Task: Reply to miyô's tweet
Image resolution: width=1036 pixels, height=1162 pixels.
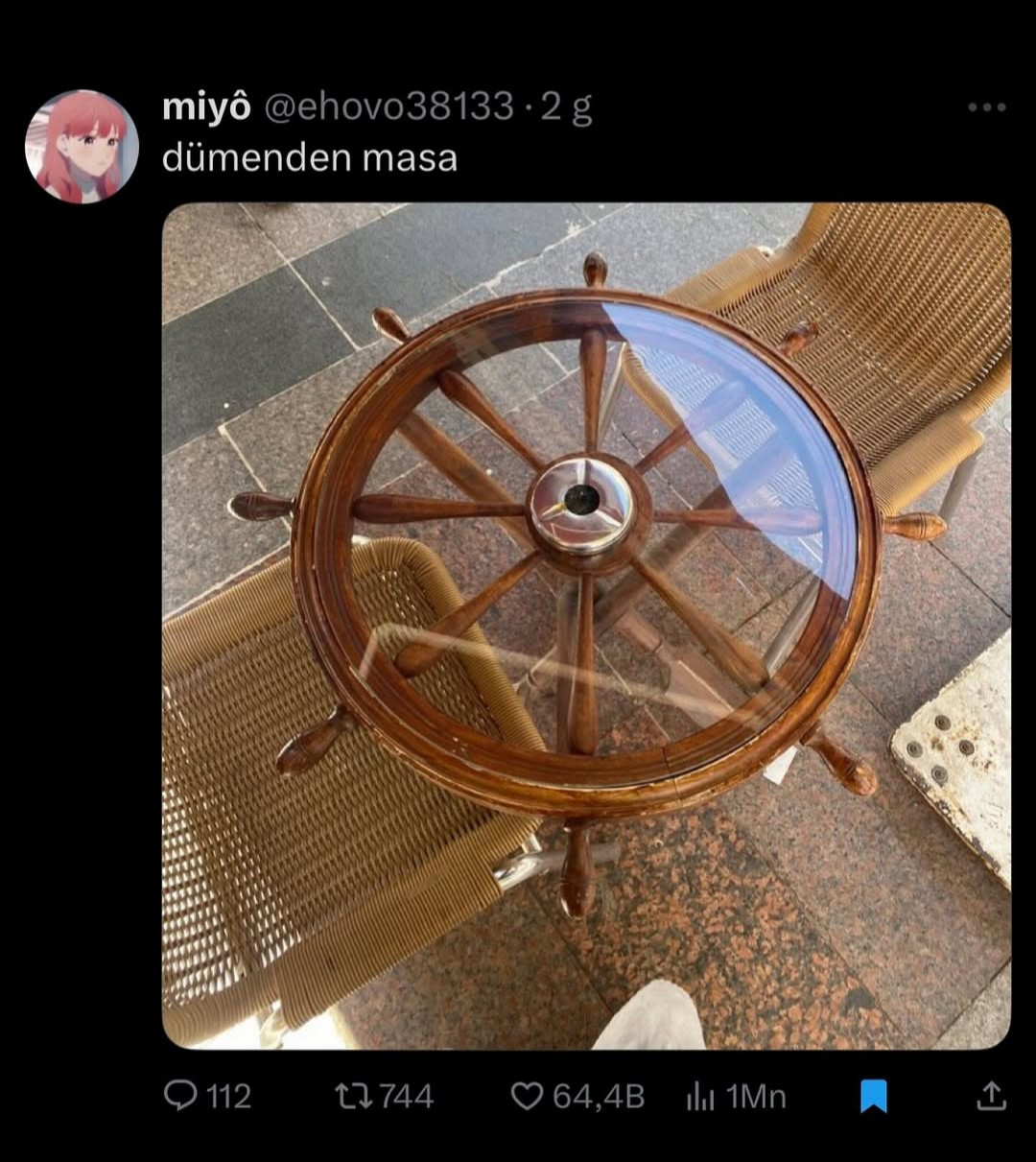Action: (x=180, y=1096)
